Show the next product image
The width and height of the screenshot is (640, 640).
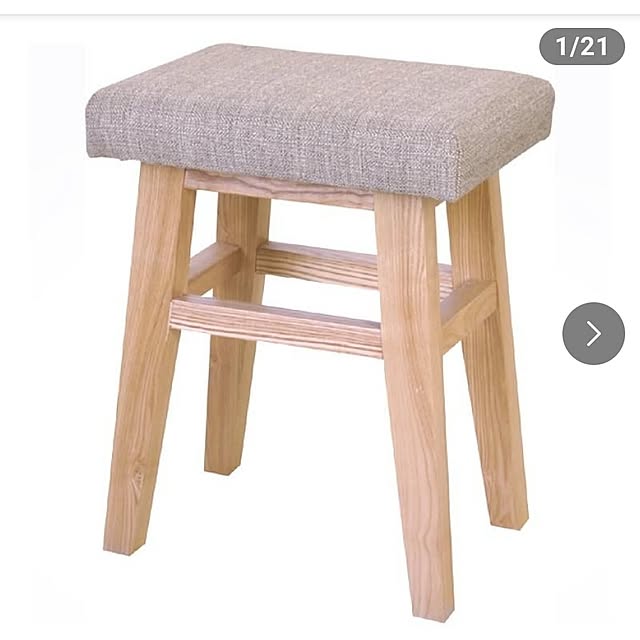(593, 333)
